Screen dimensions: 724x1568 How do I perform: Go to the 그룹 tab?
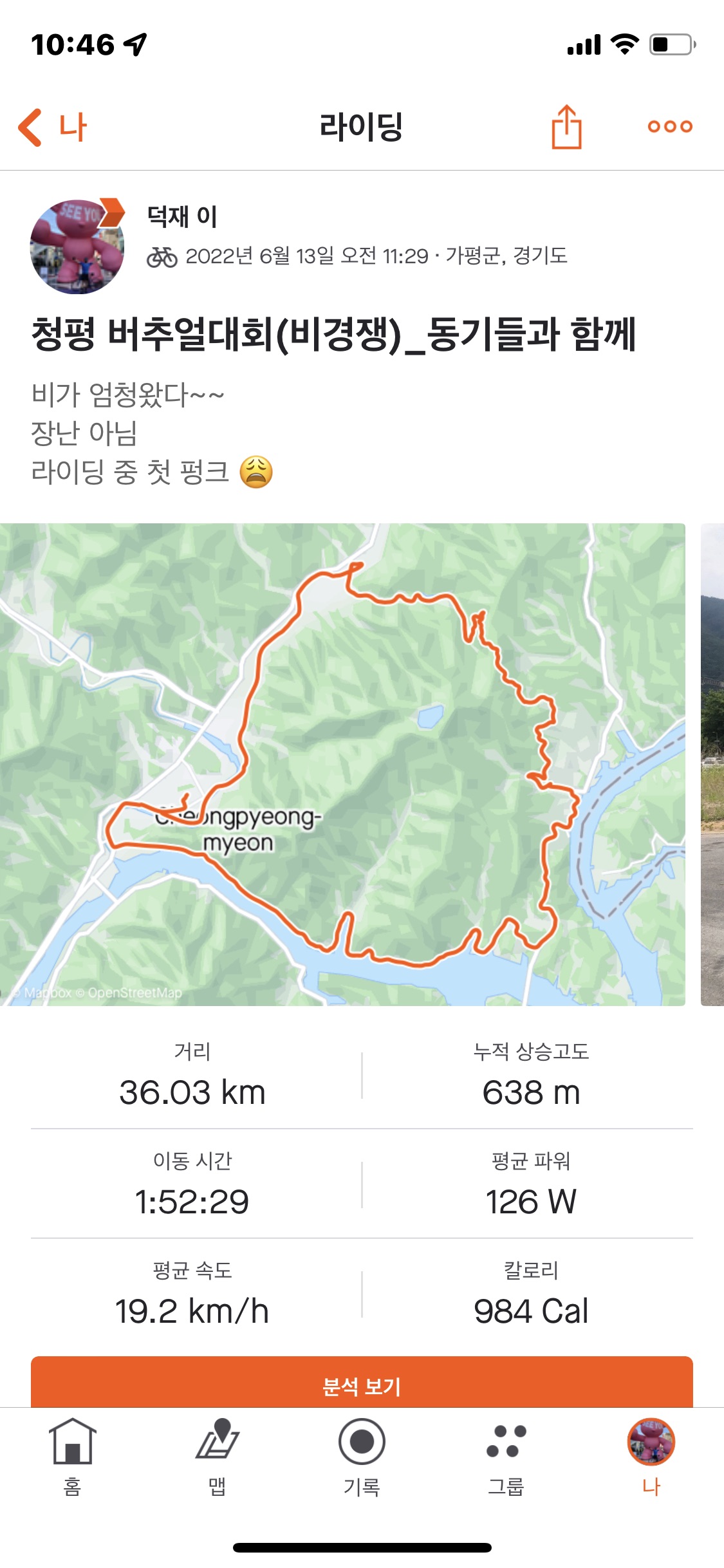click(506, 1456)
